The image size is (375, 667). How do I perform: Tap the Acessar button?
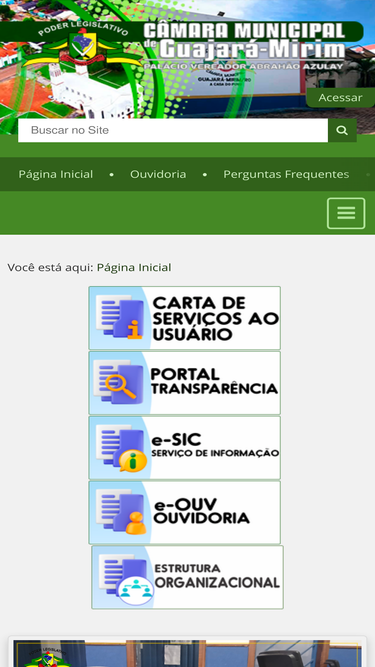pos(340,98)
